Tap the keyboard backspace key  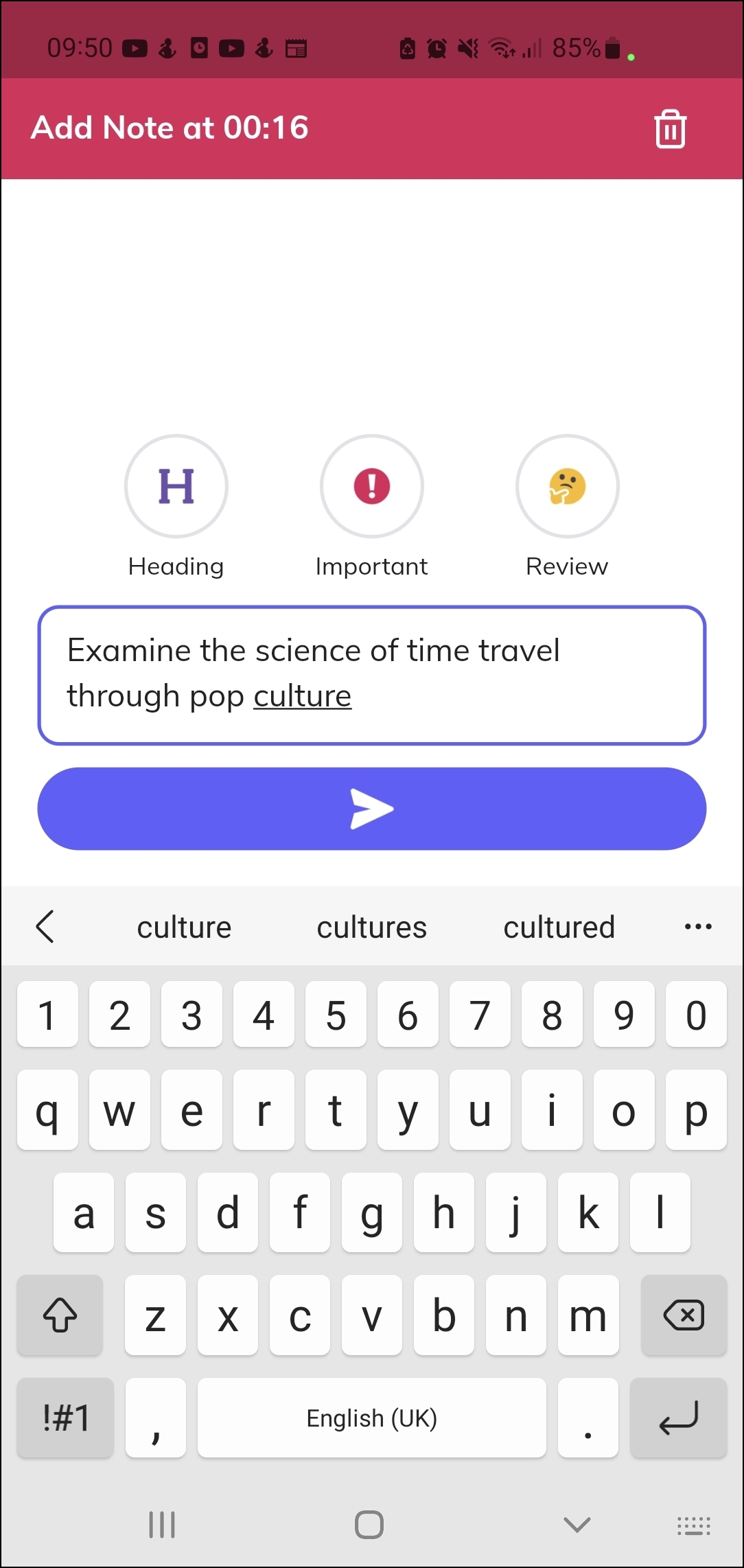click(x=684, y=1315)
